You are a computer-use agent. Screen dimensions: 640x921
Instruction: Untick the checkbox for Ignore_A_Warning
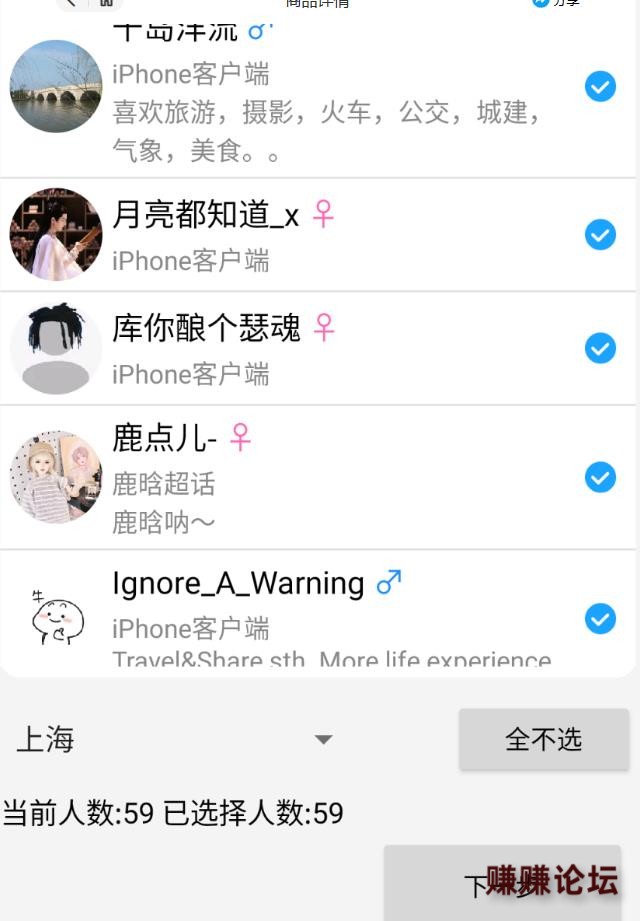[x=600, y=619]
